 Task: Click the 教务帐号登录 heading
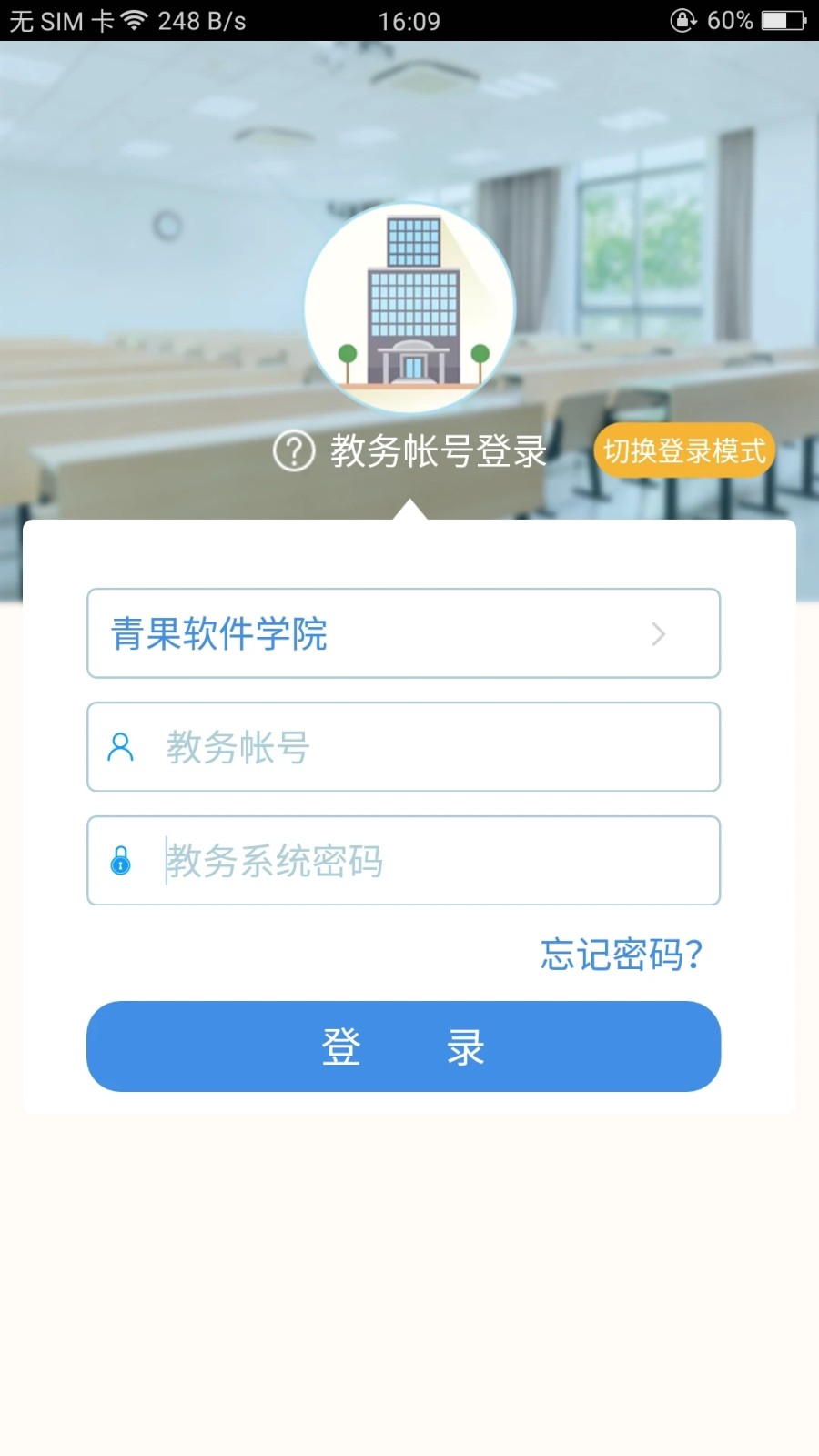[x=439, y=450]
